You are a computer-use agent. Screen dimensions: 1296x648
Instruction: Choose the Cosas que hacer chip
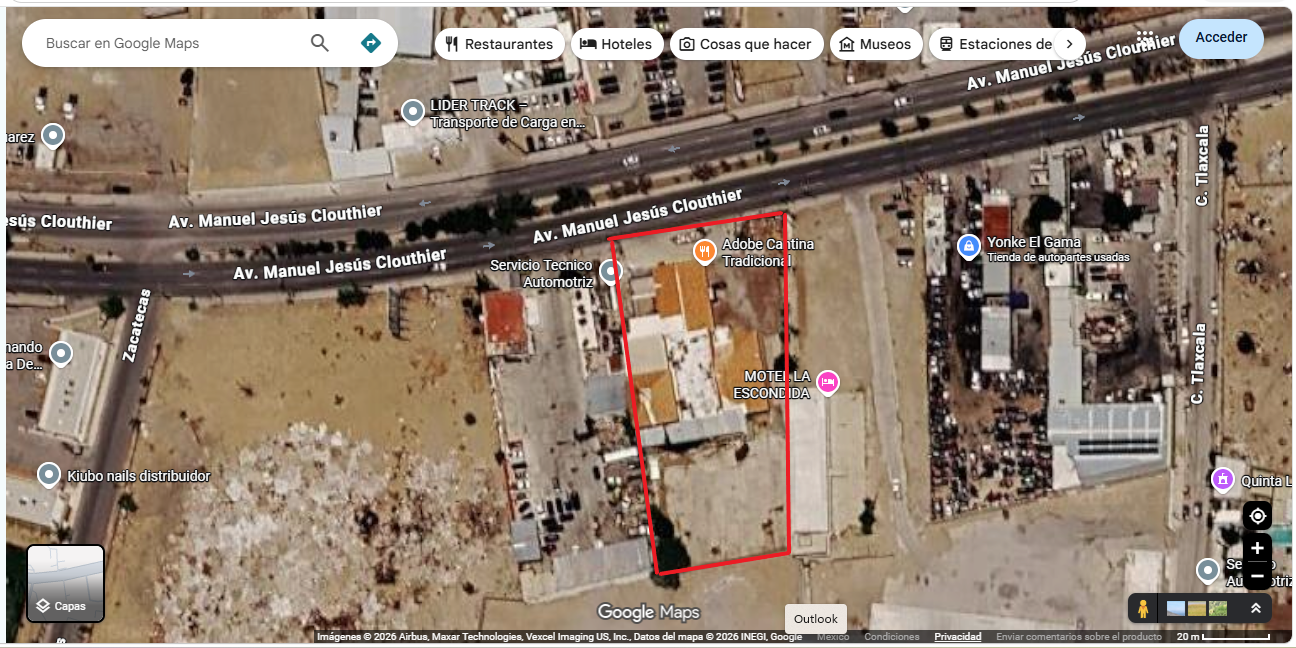click(747, 44)
